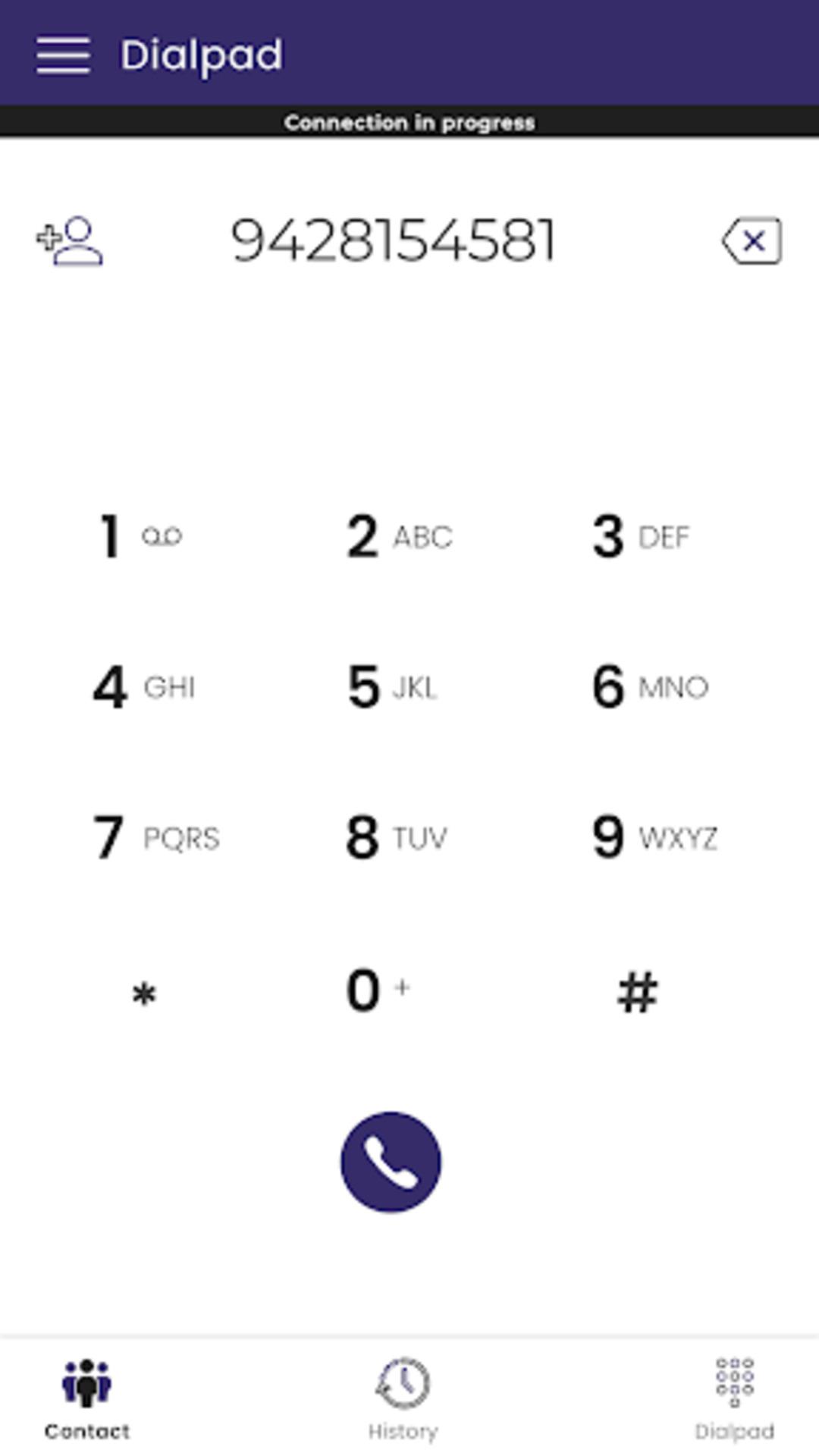This screenshot has height=1456, width=819.
Task: Add the dialed number as new contact
Action: pos(70,241)
